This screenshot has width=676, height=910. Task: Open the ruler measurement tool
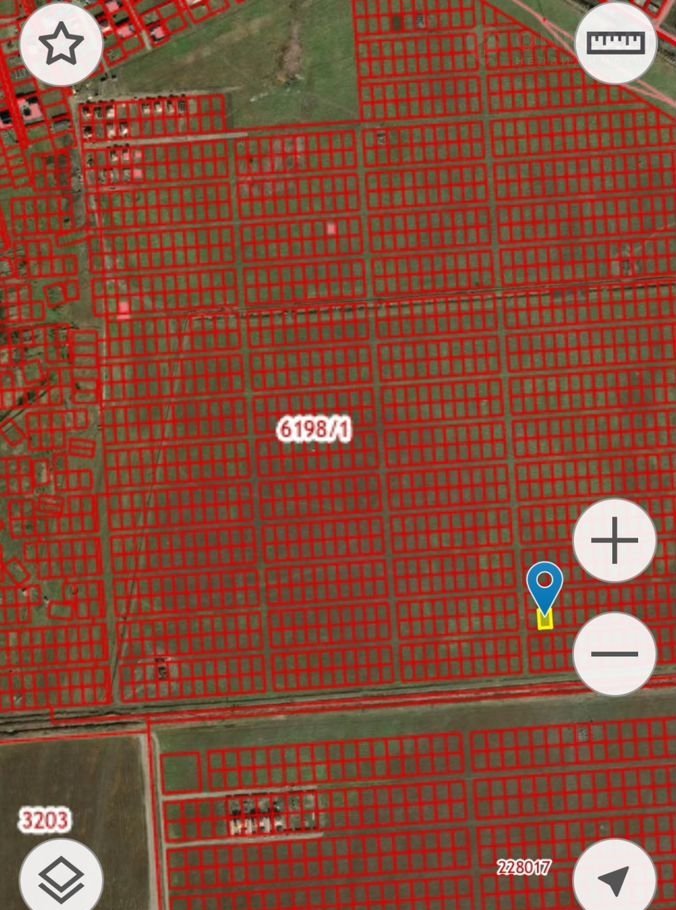tap(616, 43)
